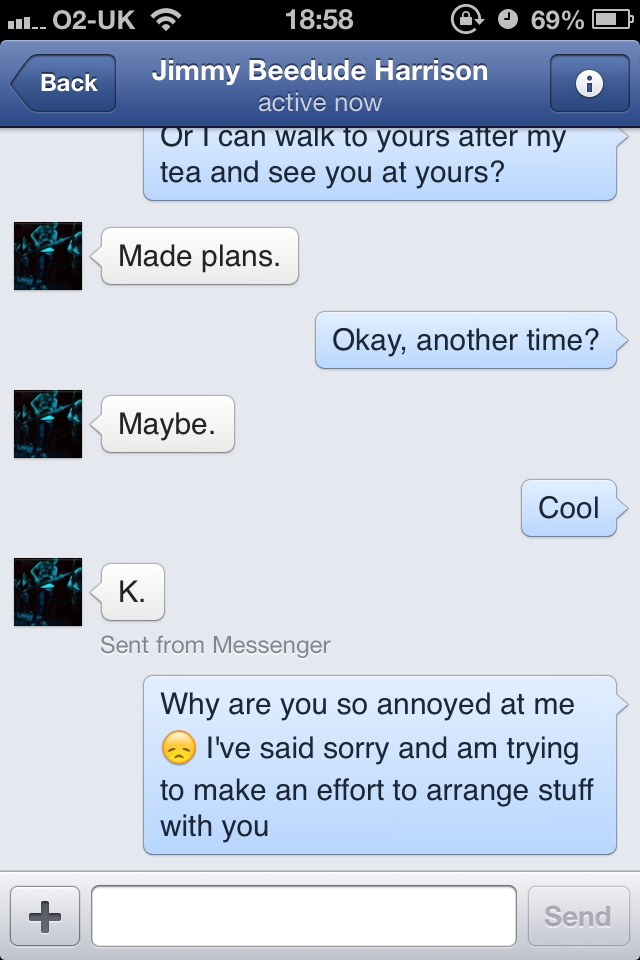
Task: Open Jimmy's avatar next to "K."
Action: [48, 592]
